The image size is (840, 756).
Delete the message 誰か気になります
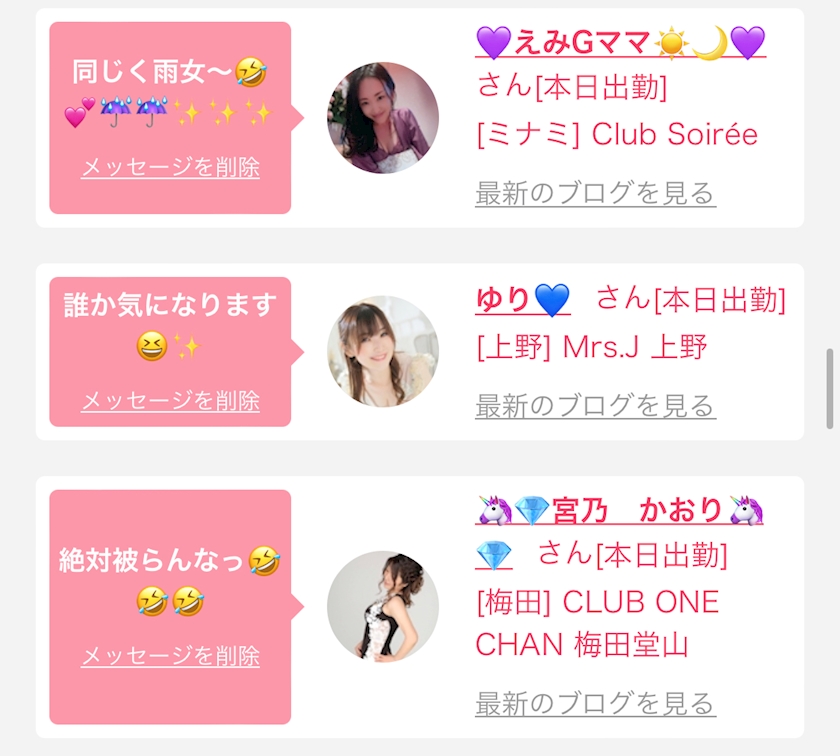[x=170, y=401]
